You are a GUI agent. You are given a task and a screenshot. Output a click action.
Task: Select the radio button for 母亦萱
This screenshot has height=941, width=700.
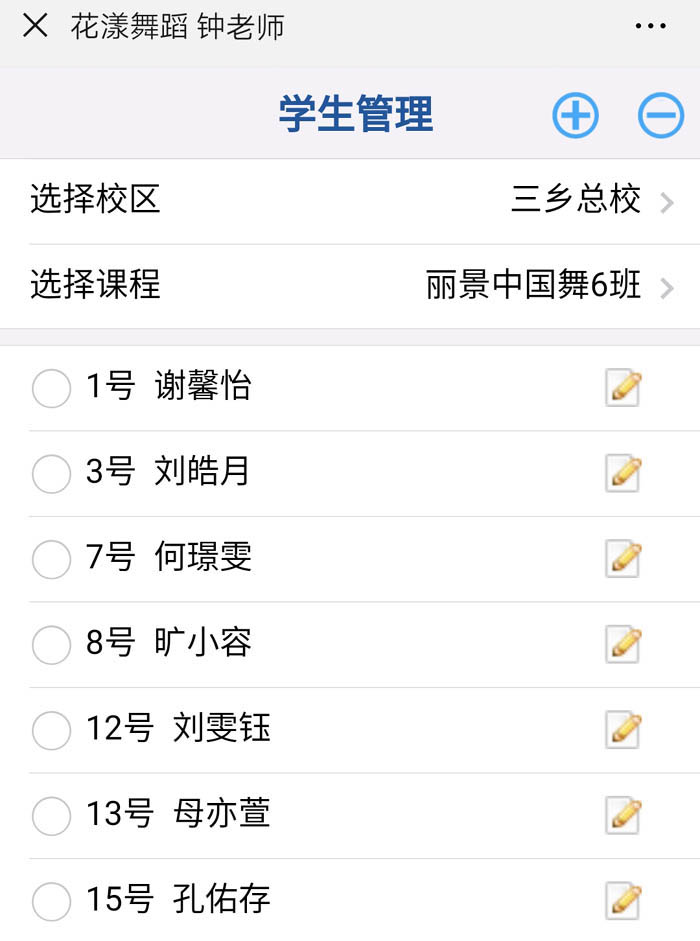coord(51,816)
